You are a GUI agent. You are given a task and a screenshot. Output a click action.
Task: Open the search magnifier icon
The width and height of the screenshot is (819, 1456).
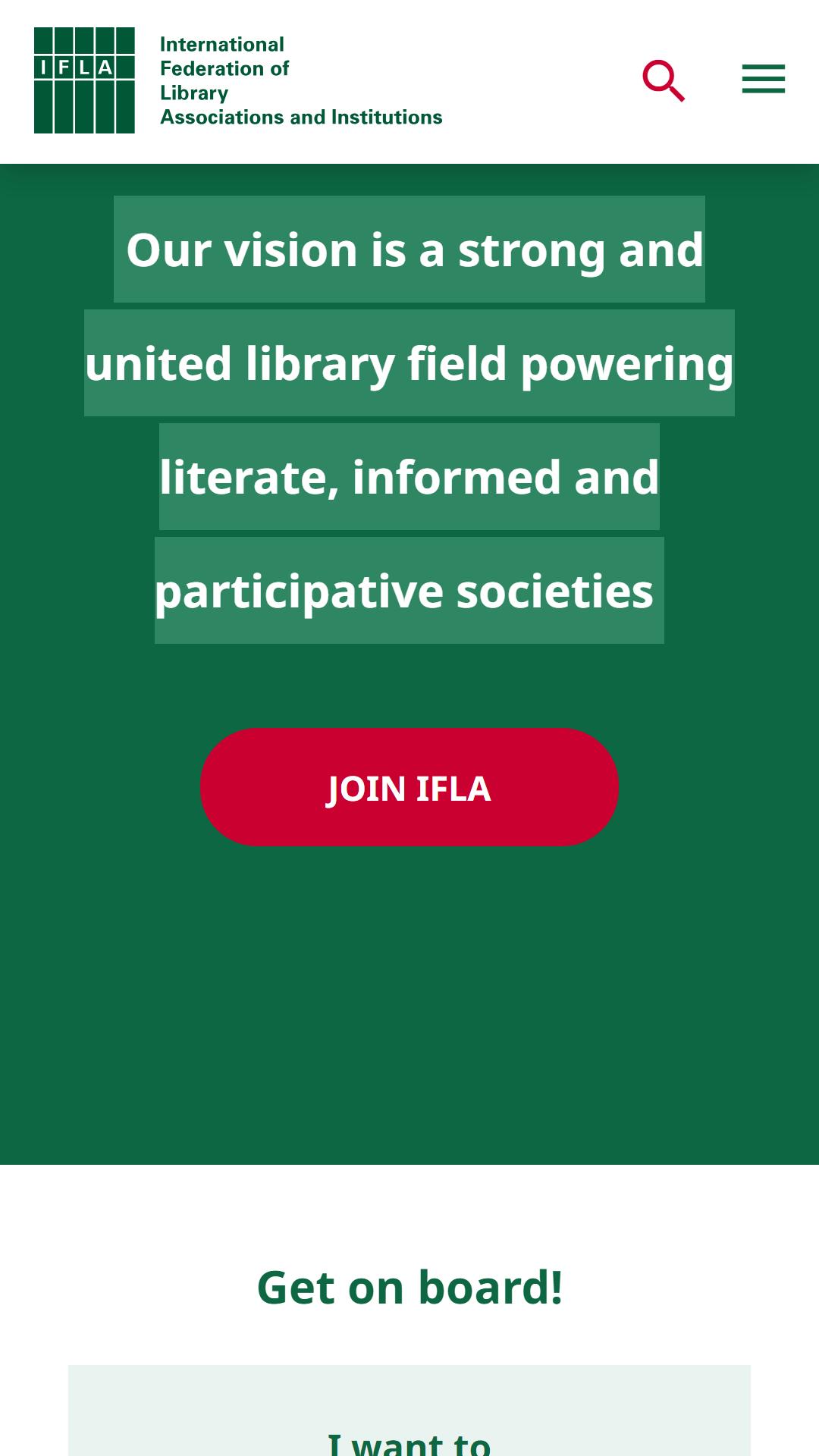tap(664, 80)
